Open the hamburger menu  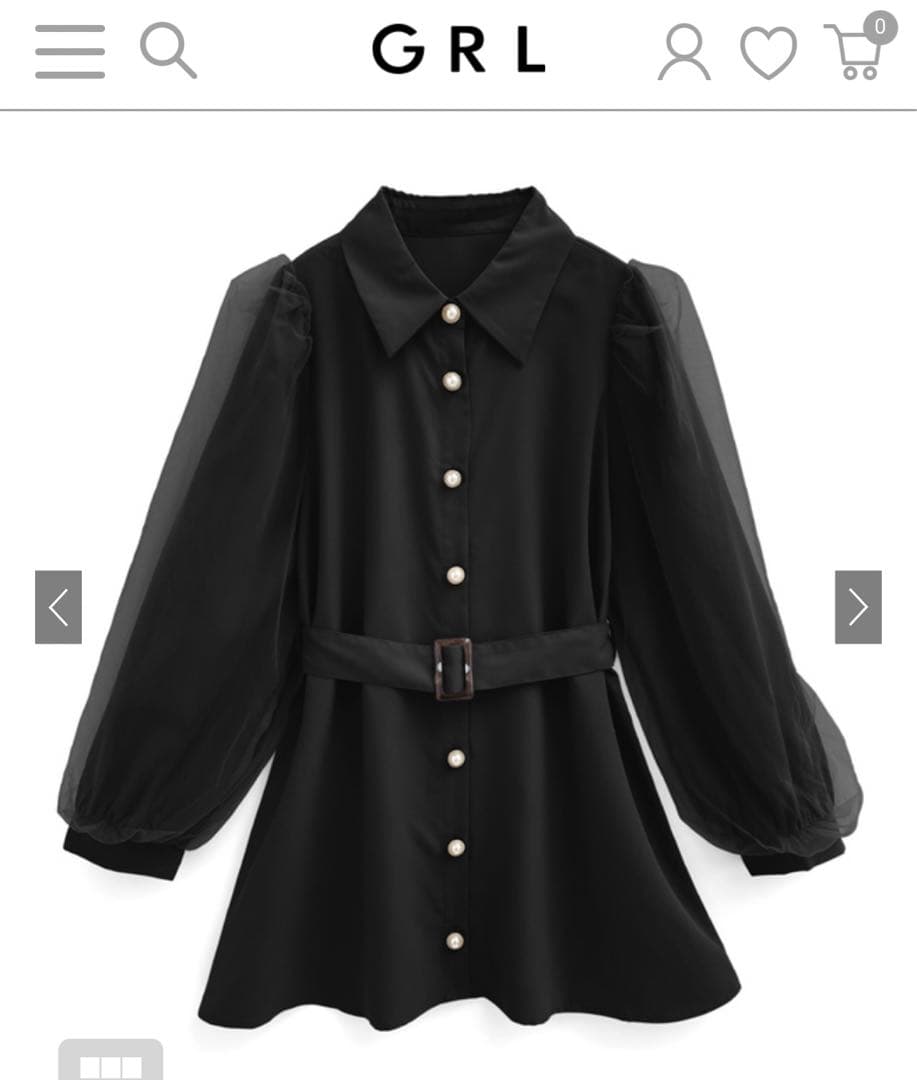pyautogui.click(x=69, y=51)
